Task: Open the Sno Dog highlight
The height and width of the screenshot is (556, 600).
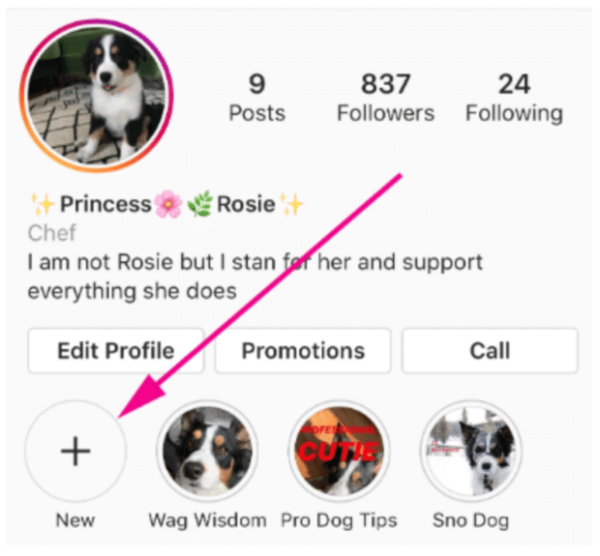Action: click(x=471, y=452)
